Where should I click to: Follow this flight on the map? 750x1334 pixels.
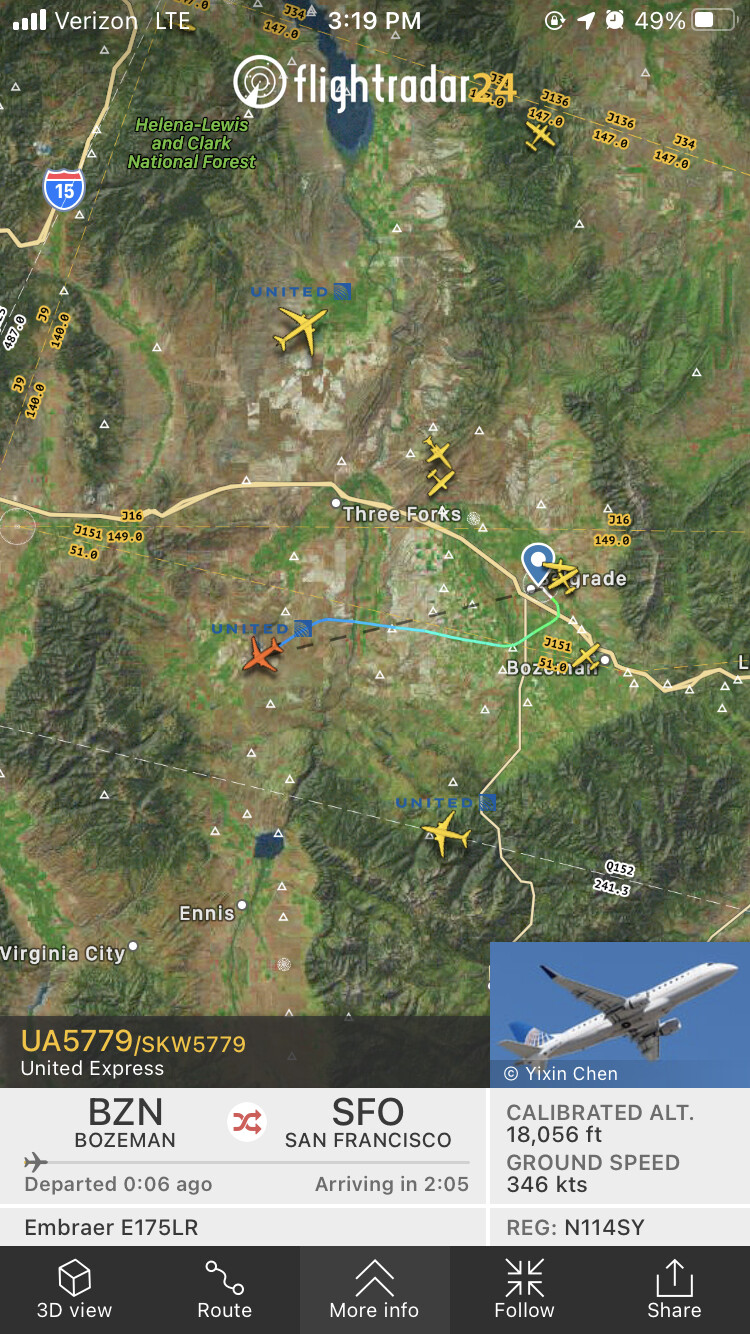tap(524, 1289)
